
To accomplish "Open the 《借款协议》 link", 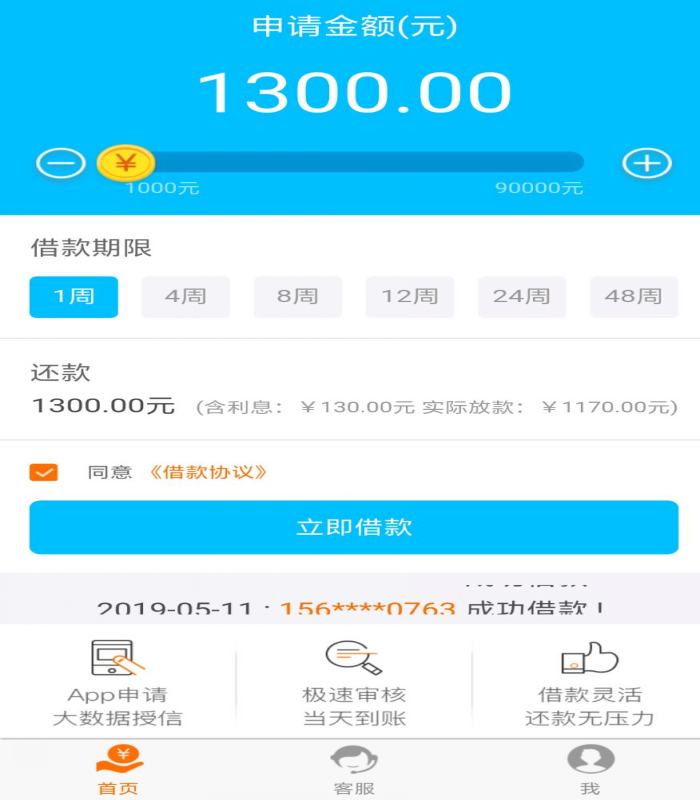I will coord(208,472).
